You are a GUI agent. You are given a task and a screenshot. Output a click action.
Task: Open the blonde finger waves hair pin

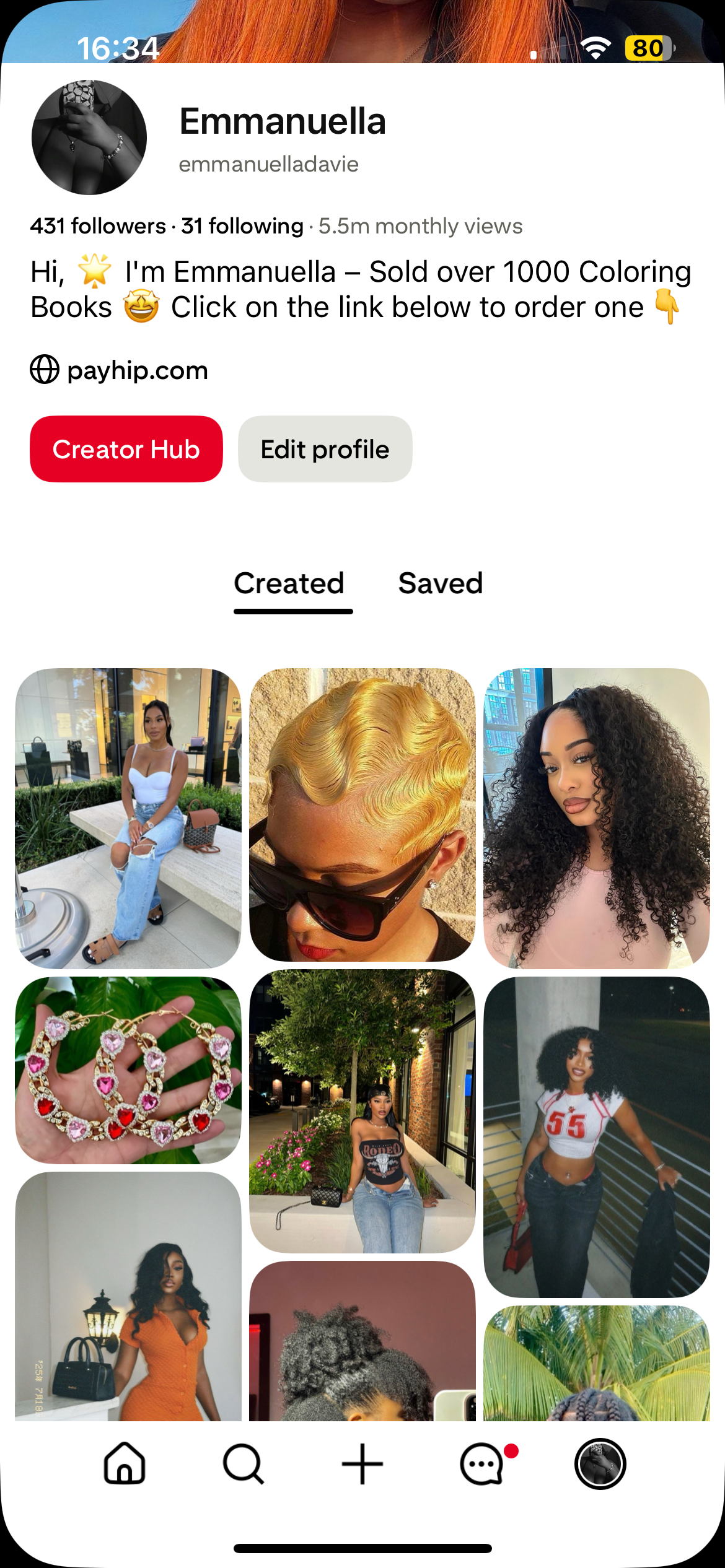362,814
